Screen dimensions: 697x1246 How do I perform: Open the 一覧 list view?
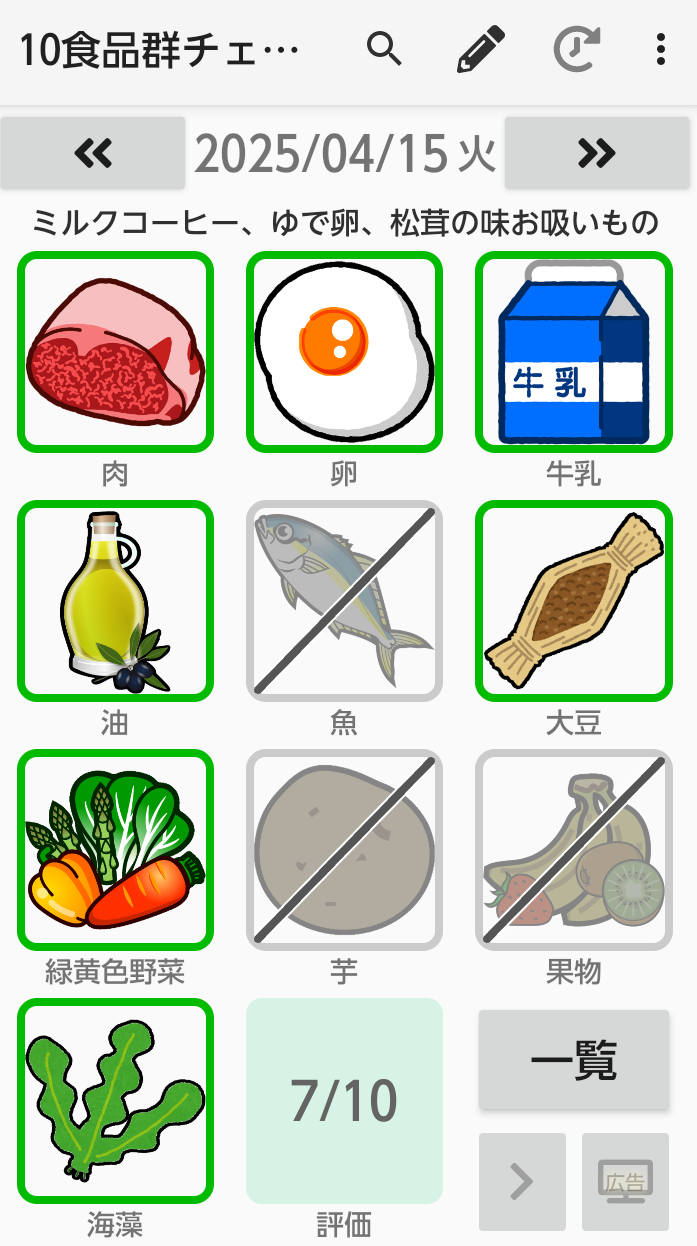(574, 1060)
